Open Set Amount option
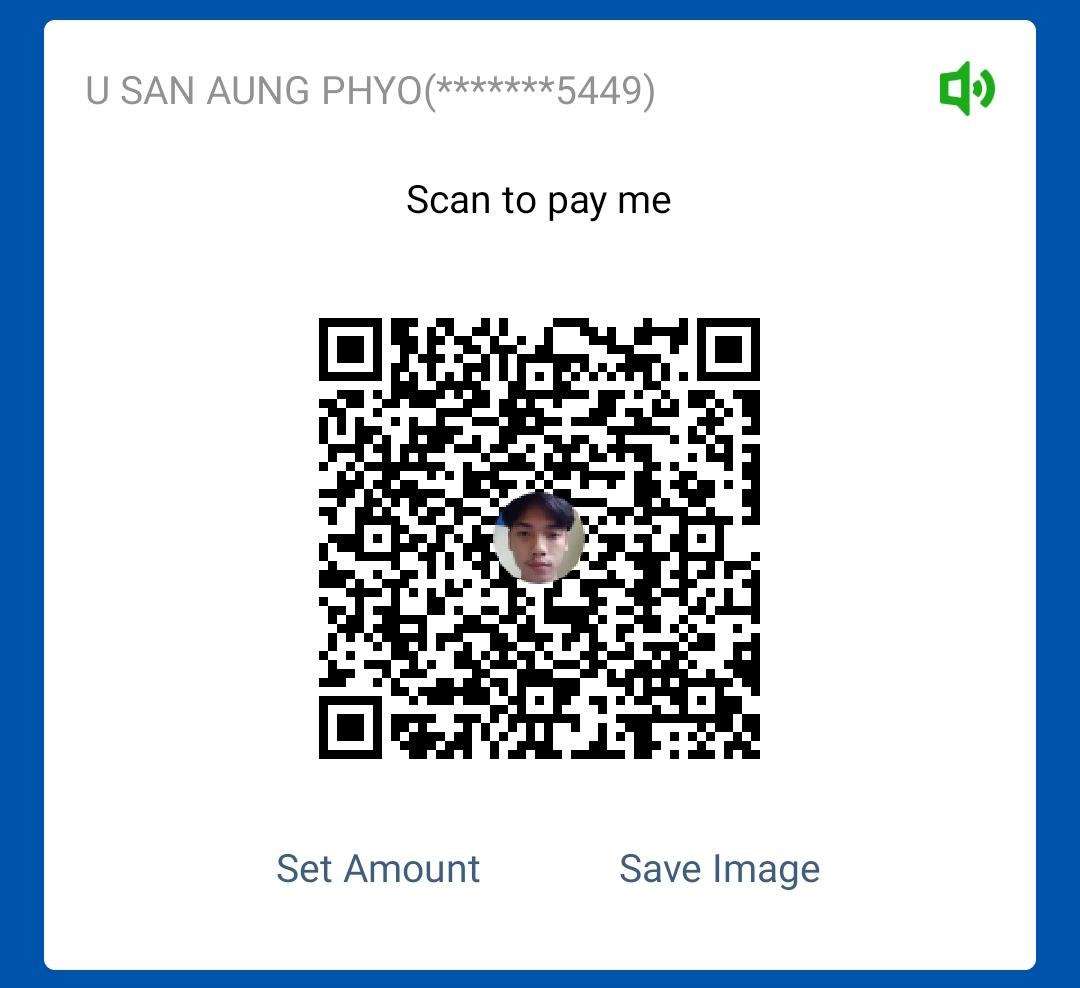The image size is (1080, 988). [378, 868]
